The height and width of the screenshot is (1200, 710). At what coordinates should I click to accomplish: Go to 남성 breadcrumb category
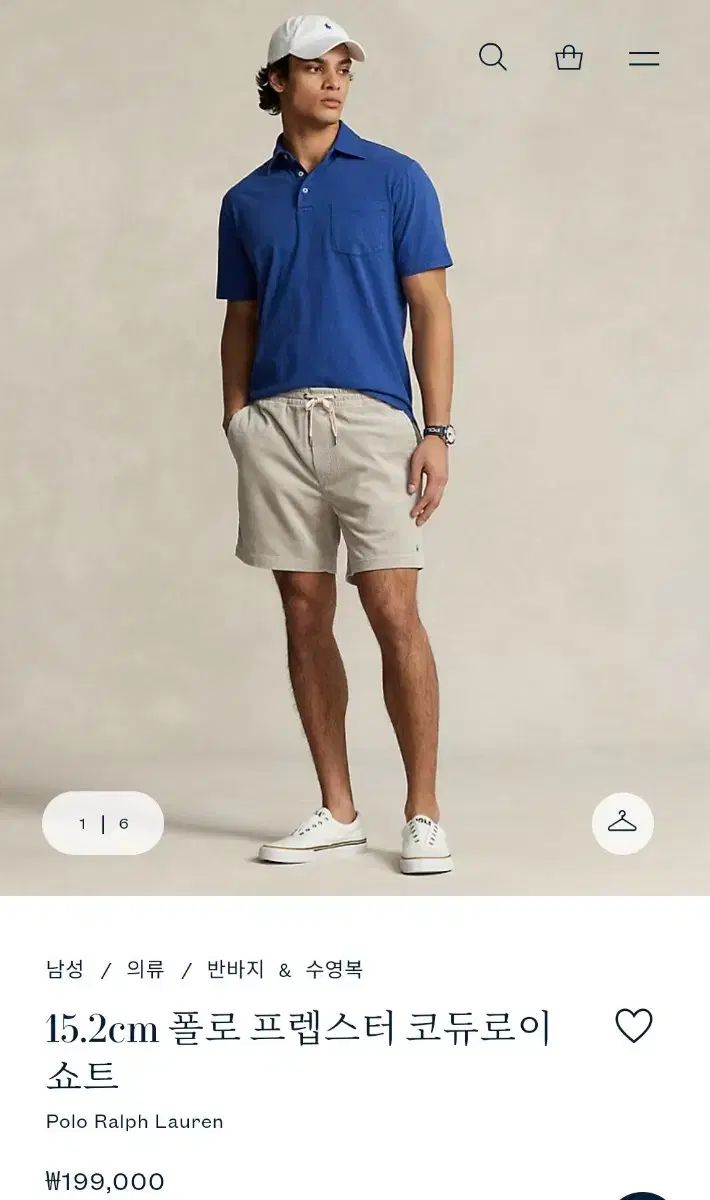[65, 969]
